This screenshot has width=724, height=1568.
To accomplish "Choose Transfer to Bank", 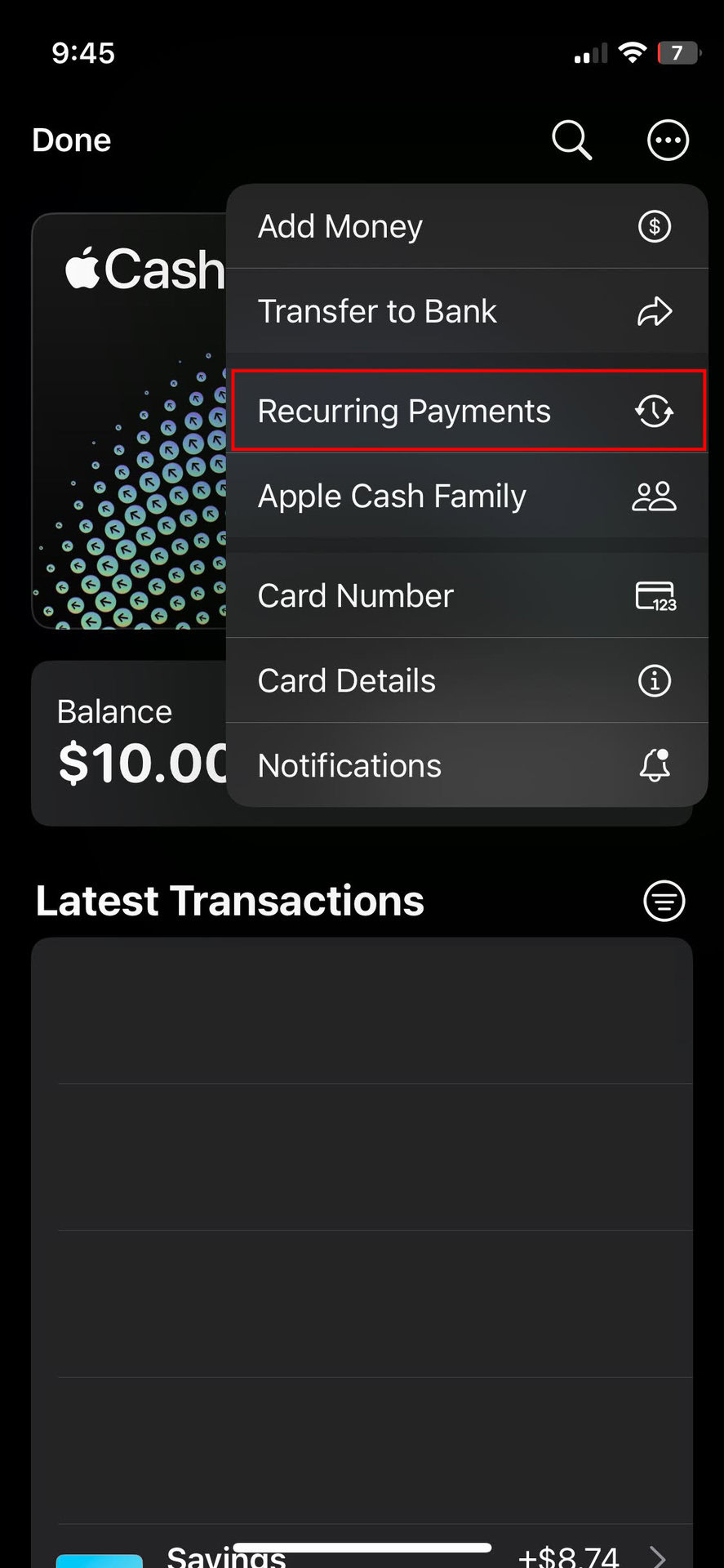I will coord(466,311).
